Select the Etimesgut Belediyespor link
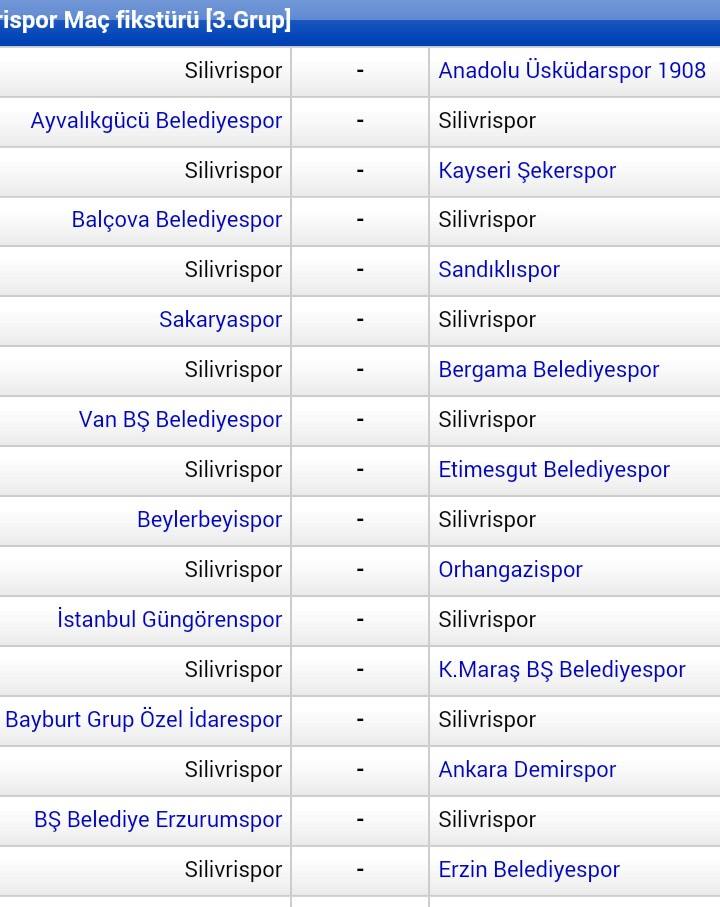Viewport: 720px width, 907px height. (x=554, y=470)
